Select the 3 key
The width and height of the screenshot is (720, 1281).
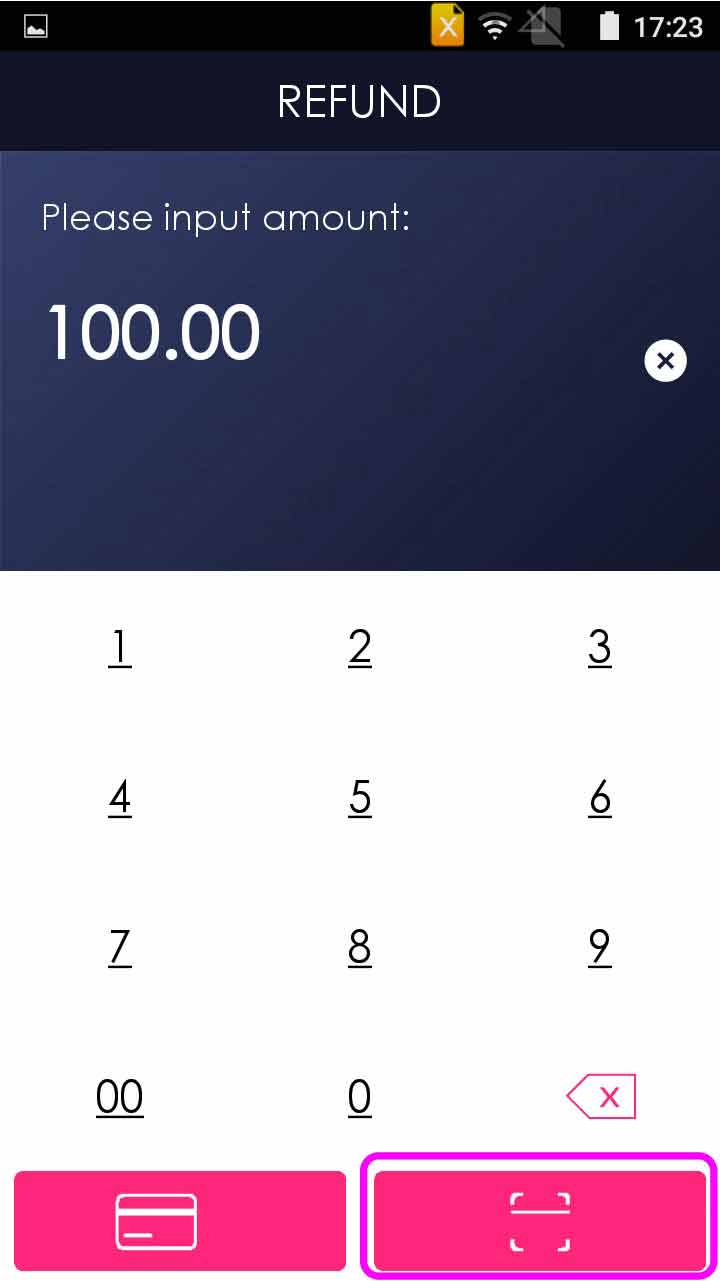(600, 648)
